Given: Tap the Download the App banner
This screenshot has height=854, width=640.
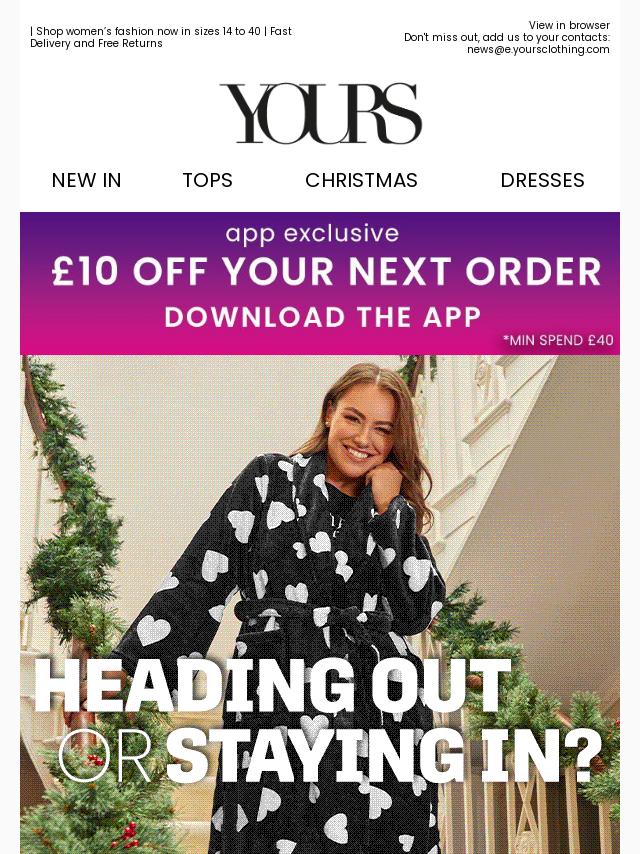Looking at the screenshot, I should pos(320,284).
